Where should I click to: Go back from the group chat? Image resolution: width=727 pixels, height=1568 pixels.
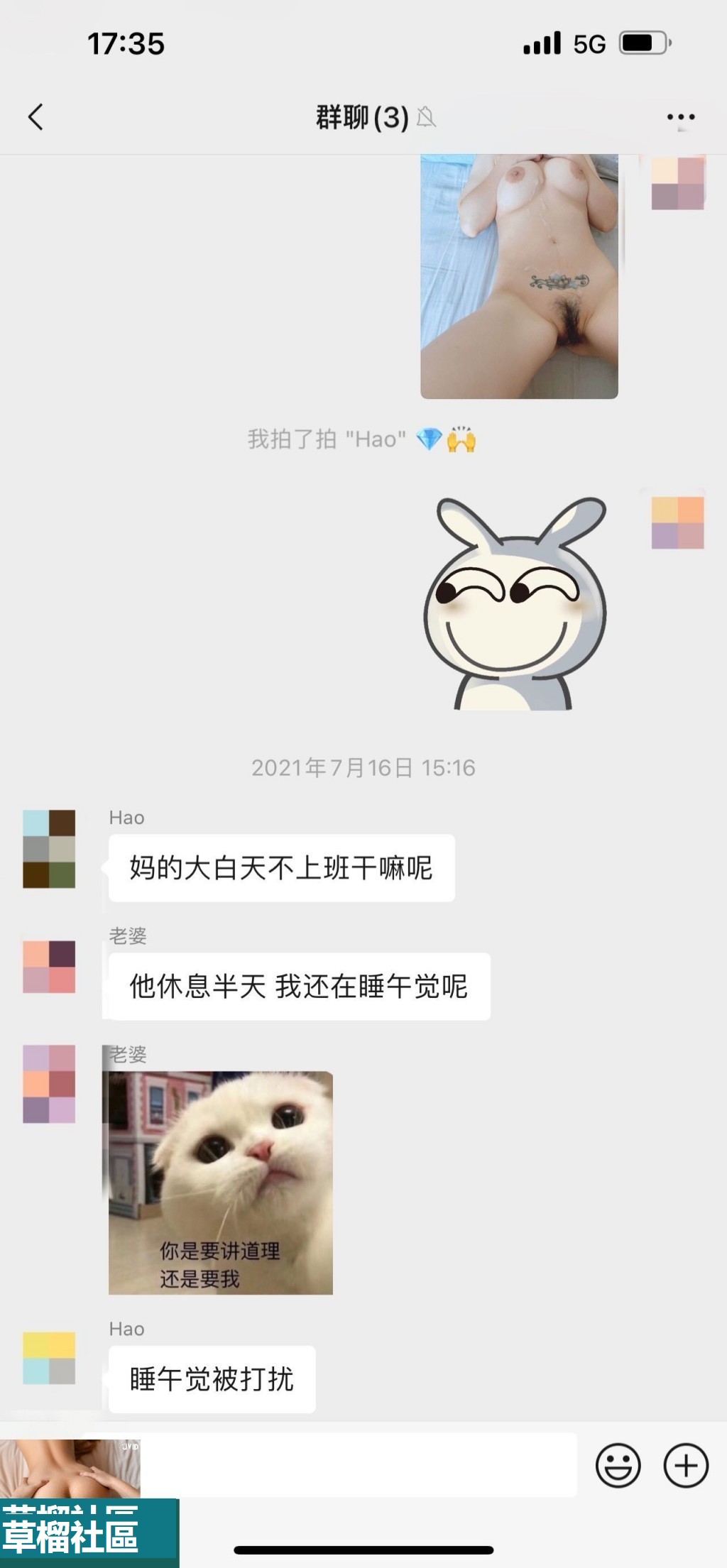point(35,117)
